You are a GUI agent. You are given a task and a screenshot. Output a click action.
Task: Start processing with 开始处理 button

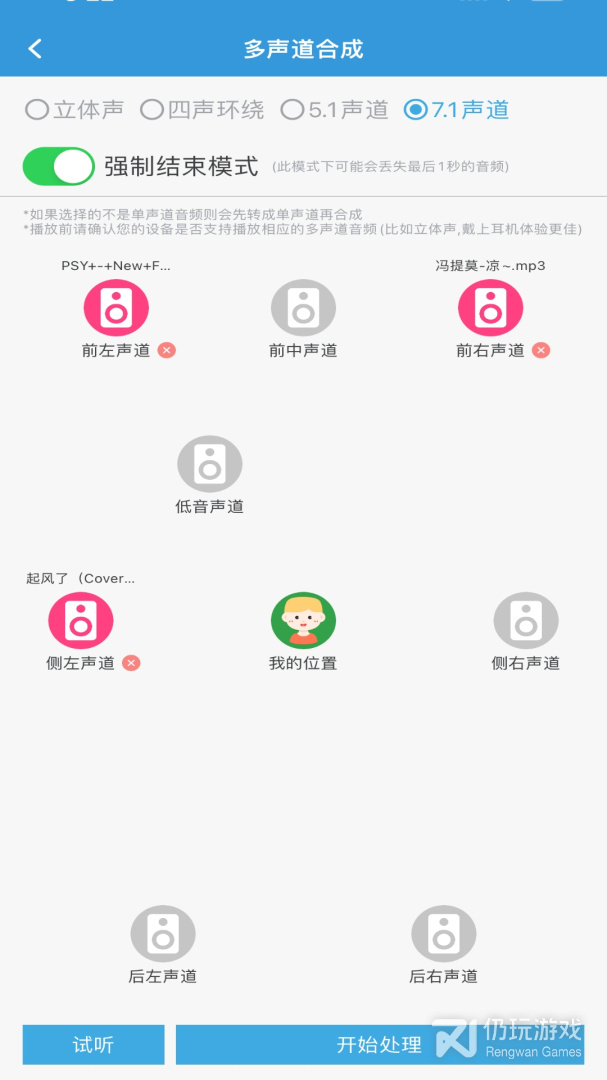click(x=380, y=1045)
